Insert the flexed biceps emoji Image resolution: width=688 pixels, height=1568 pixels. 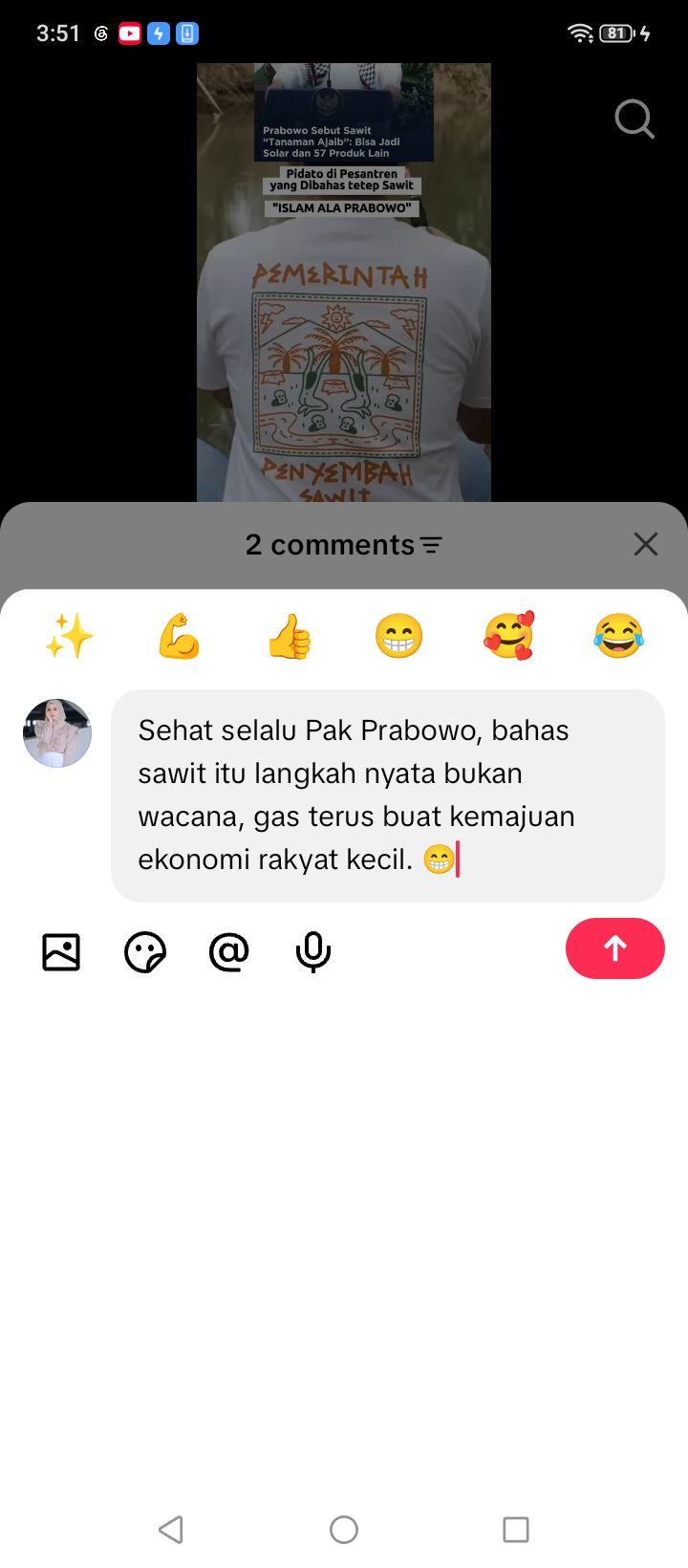tap(180, 636)
